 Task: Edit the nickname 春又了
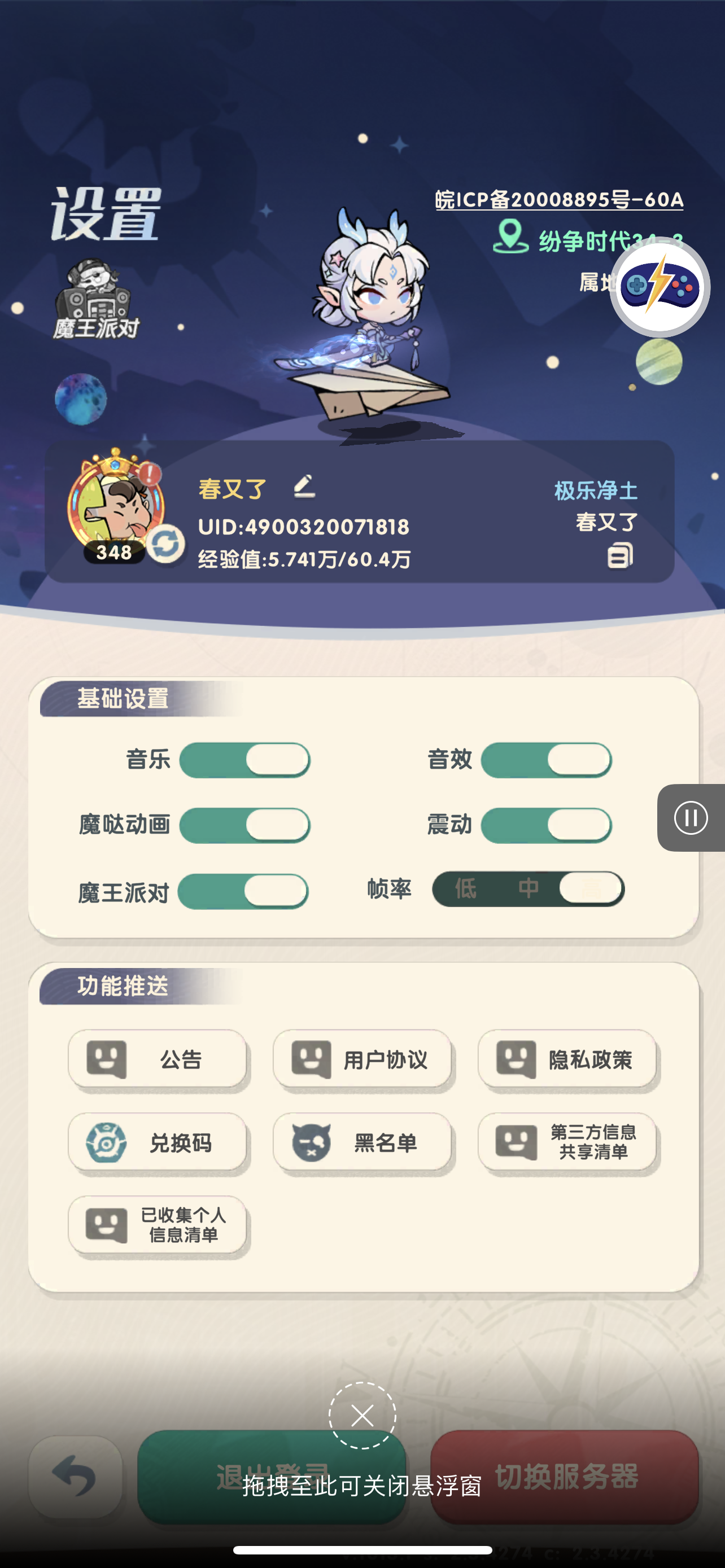[x=304, y=487]
